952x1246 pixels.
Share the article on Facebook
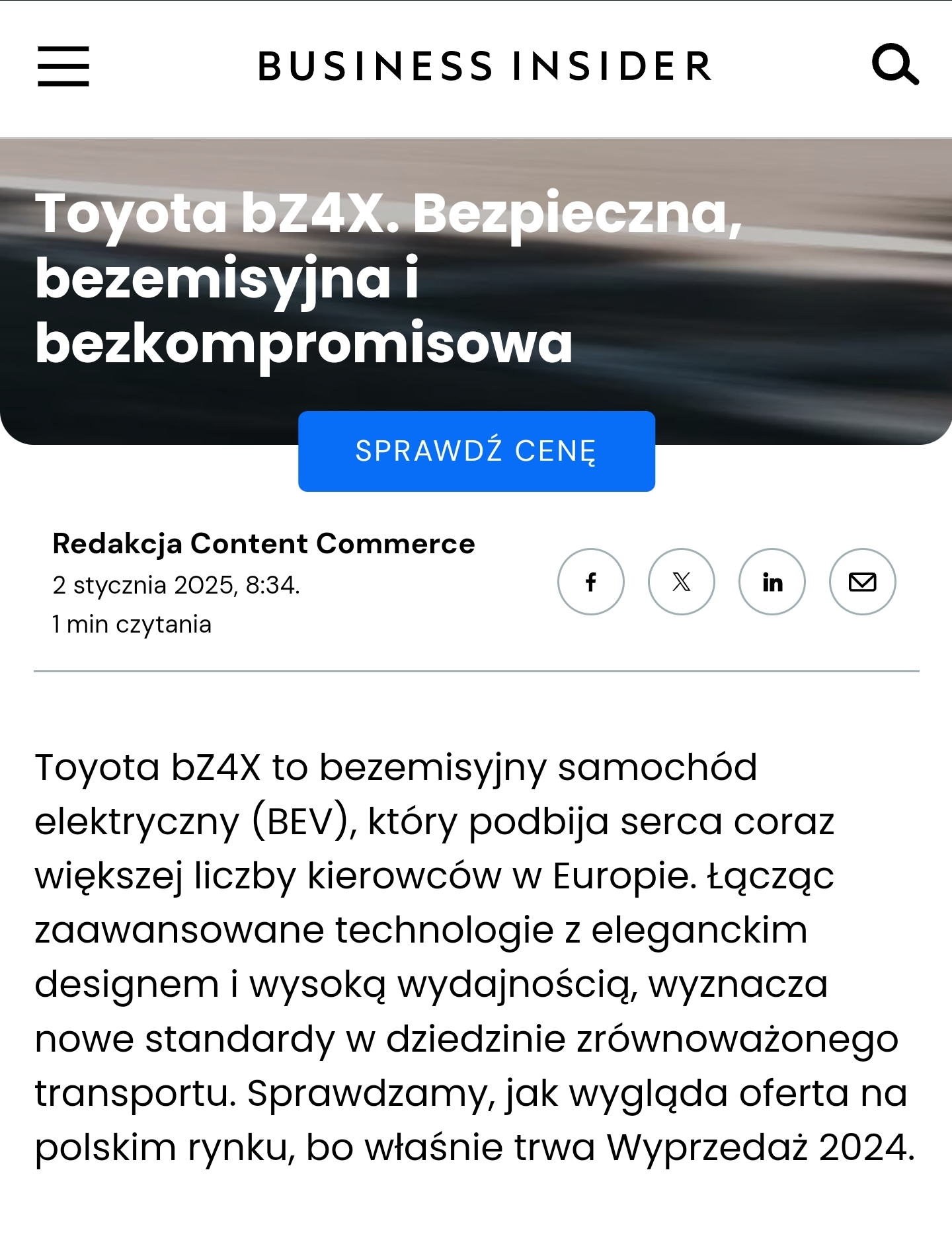590,582
